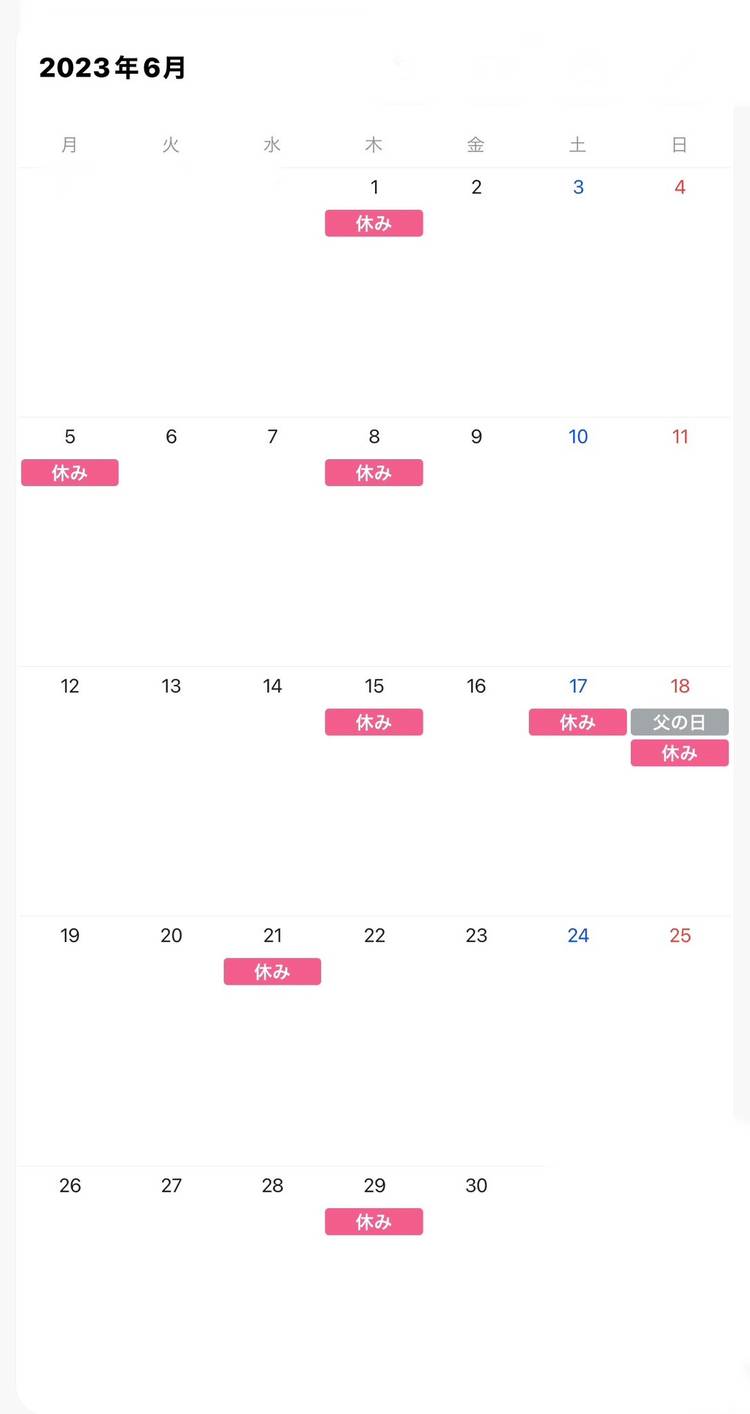Tap the 2023年6月 month title
Image resolution: width=750 pixels, height=1414 pixels.
point(112,68)
